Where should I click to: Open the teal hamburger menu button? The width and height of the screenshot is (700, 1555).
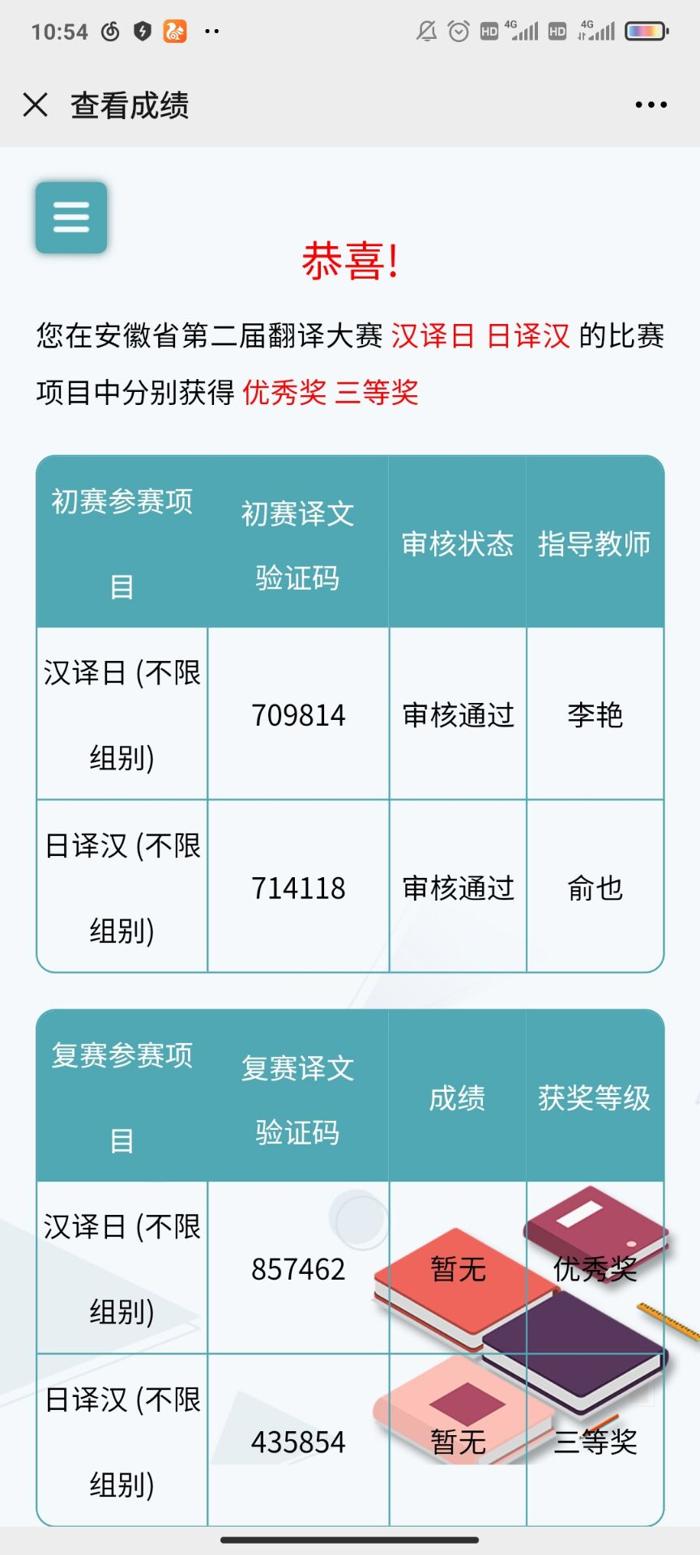[71, 217]
